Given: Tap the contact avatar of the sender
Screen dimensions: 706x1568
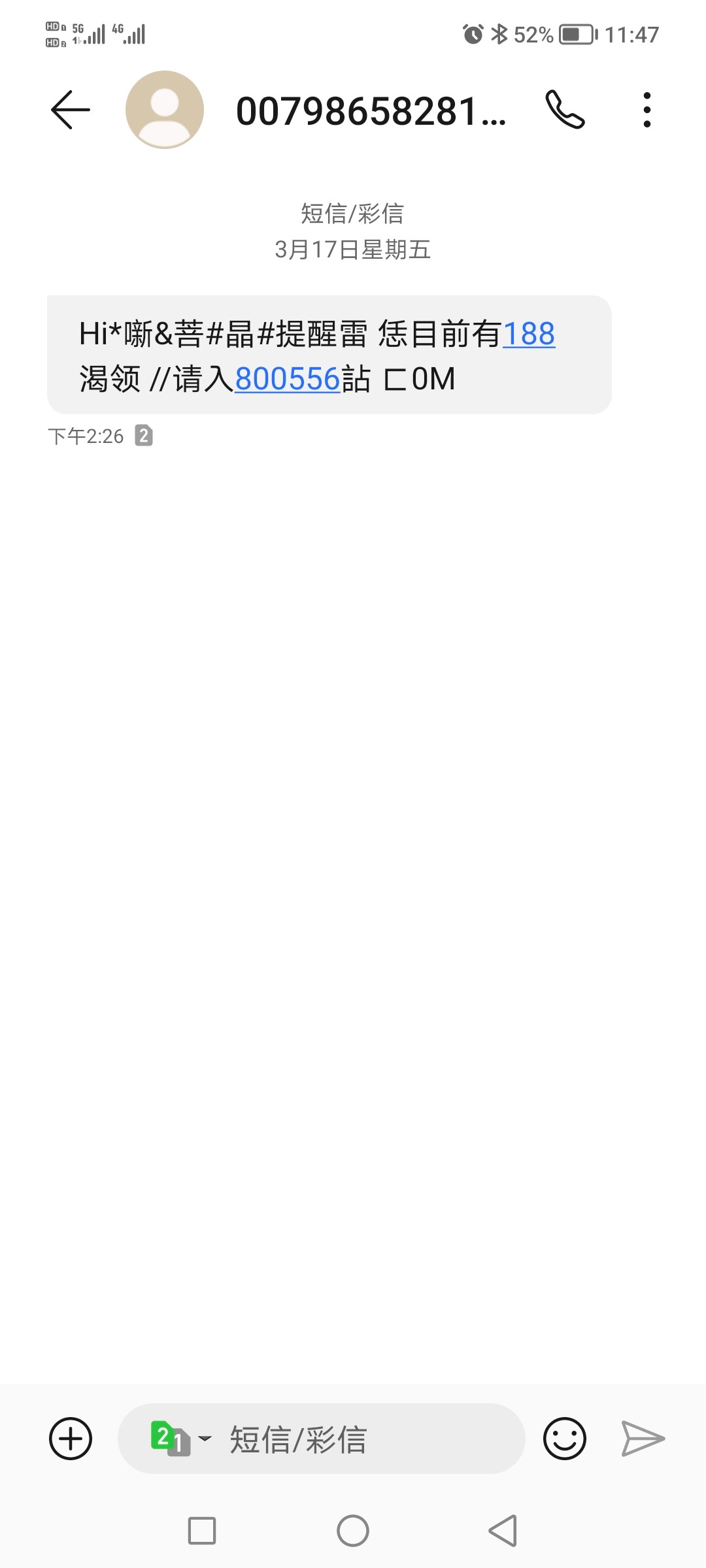Looking at the screenshot, I should point(165,109).
